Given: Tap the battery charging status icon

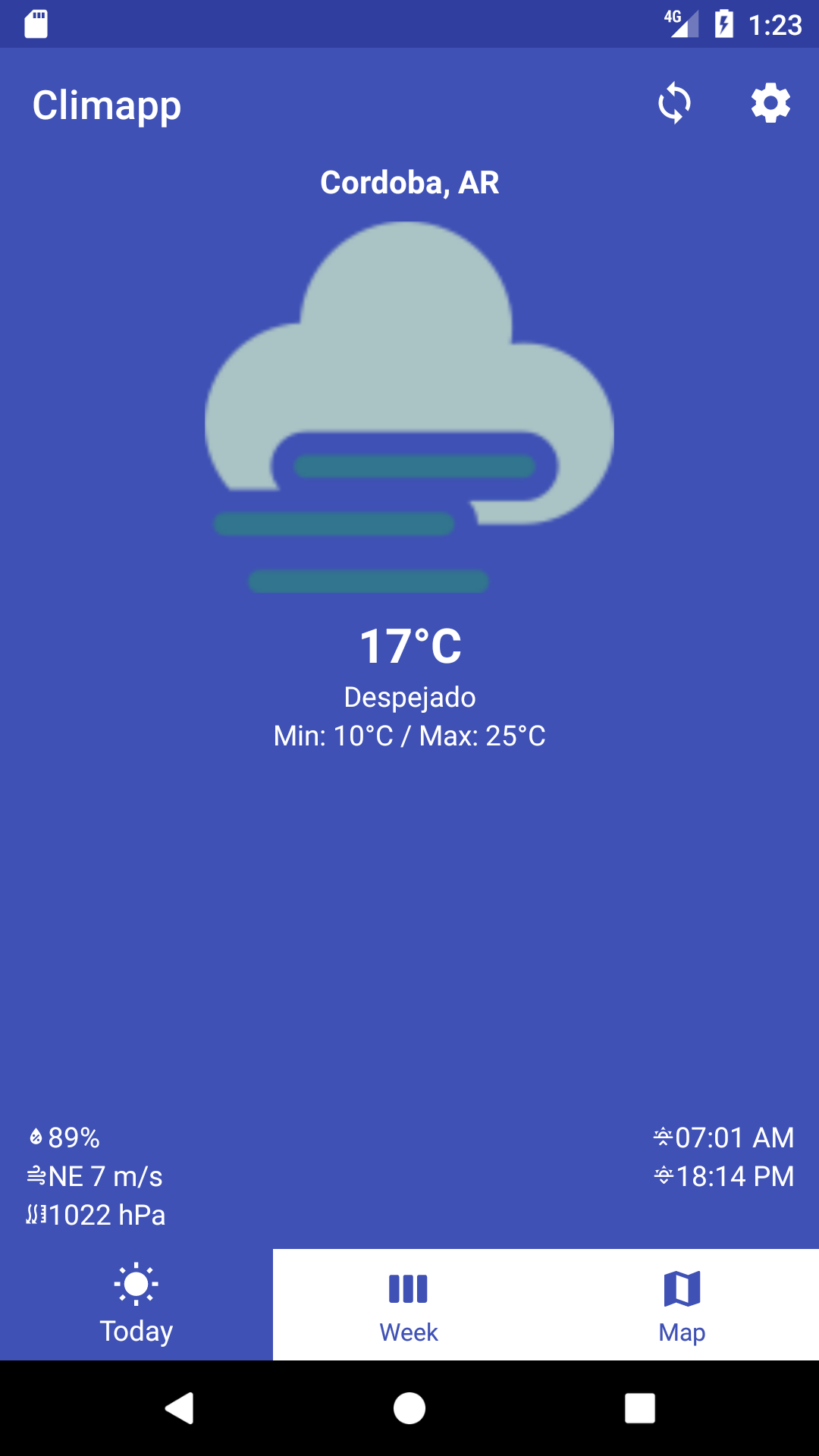Looking at the screenshot, I should [723, 24].
